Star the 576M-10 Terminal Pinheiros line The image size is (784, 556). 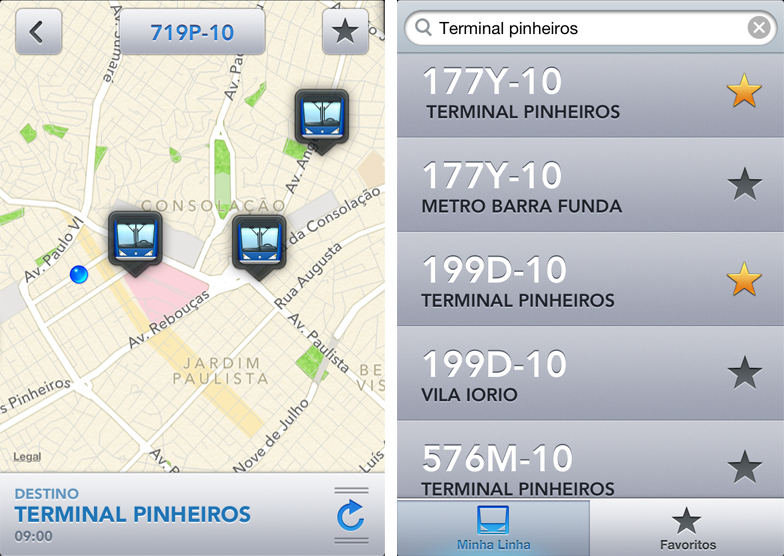tap(744, 466)
